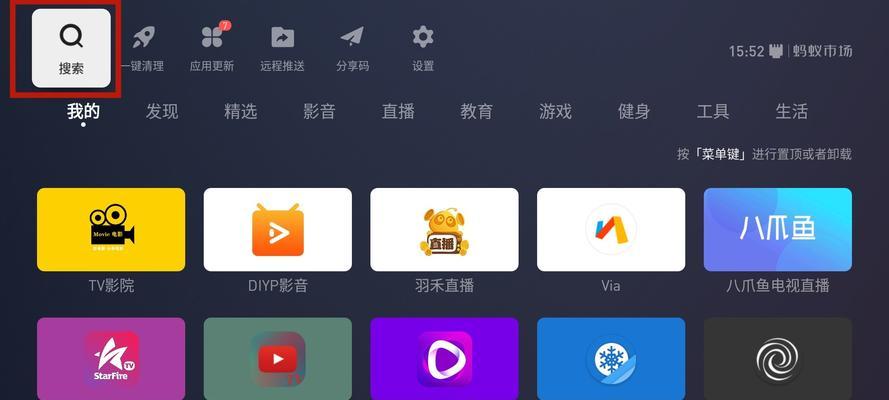Switch to the 教育 tab

tap(477, 112)
